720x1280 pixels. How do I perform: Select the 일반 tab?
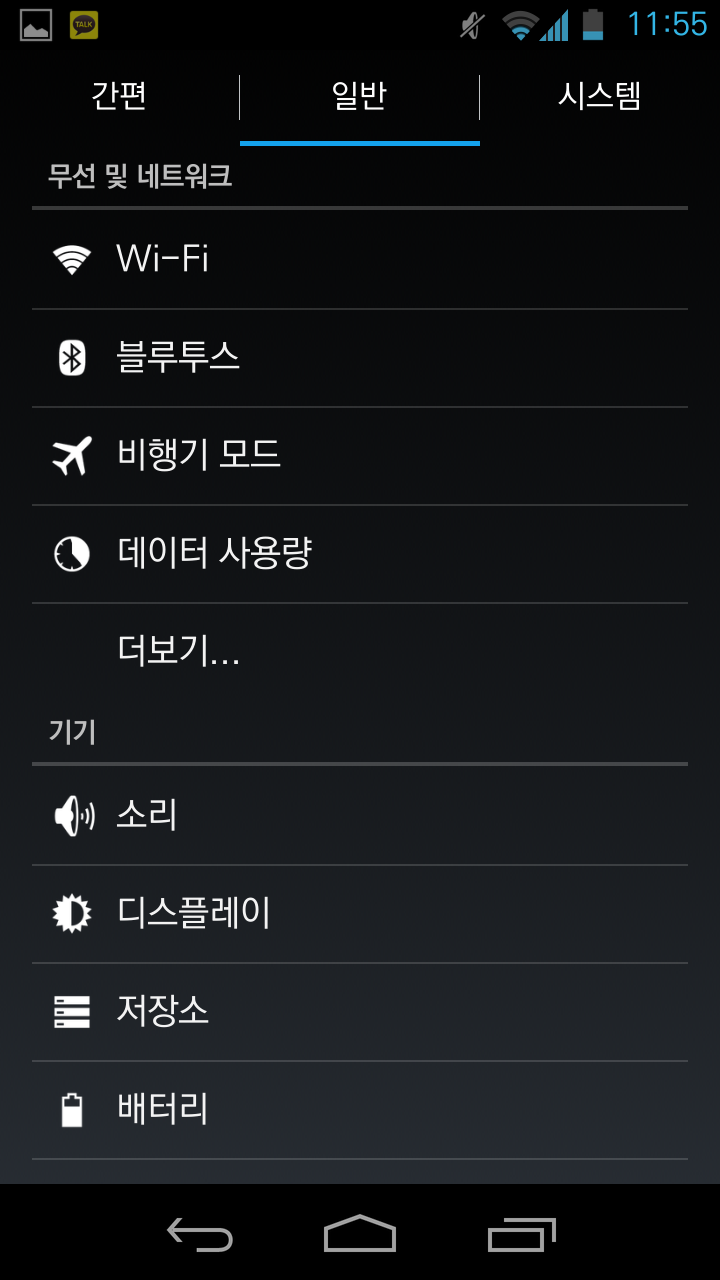(360, 97)
